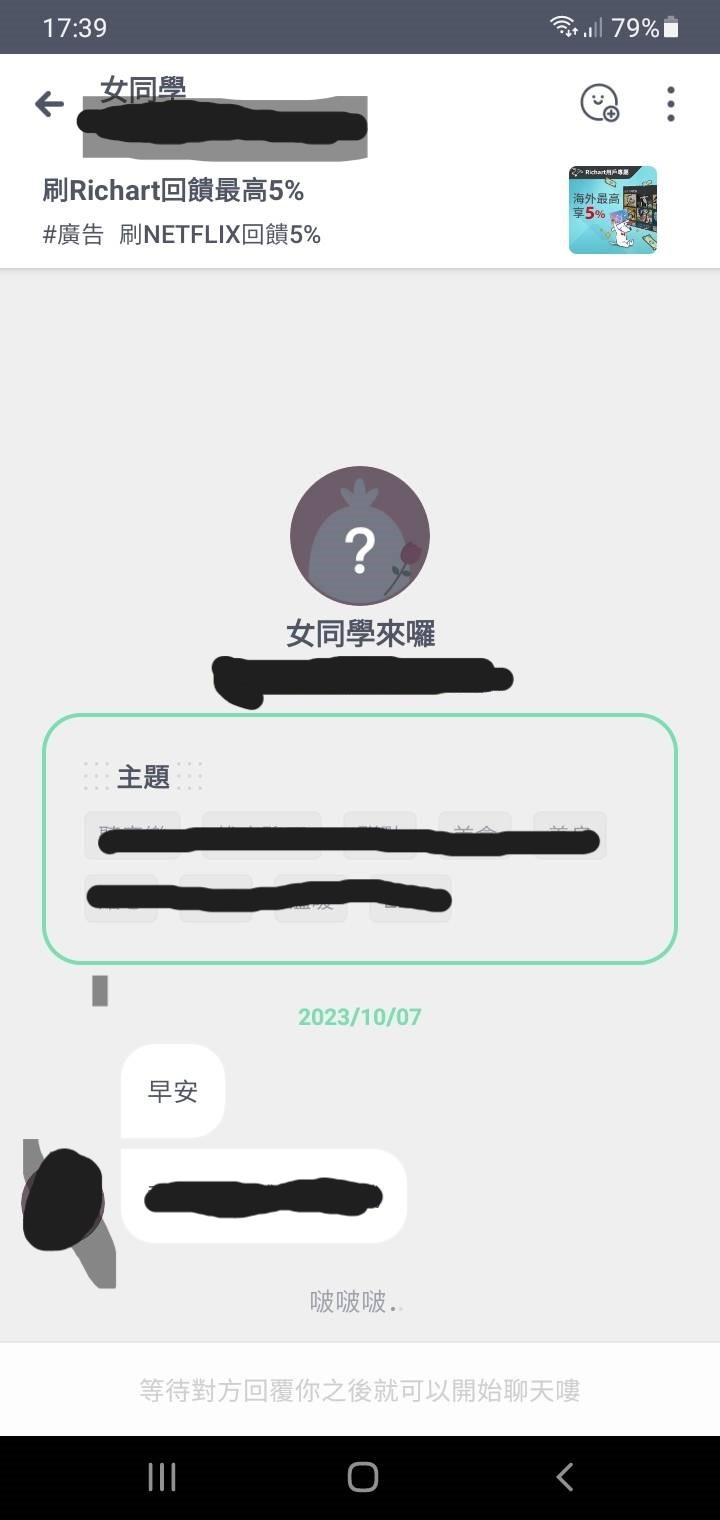Open recent apps from navigation bar

coord(162,1477)
